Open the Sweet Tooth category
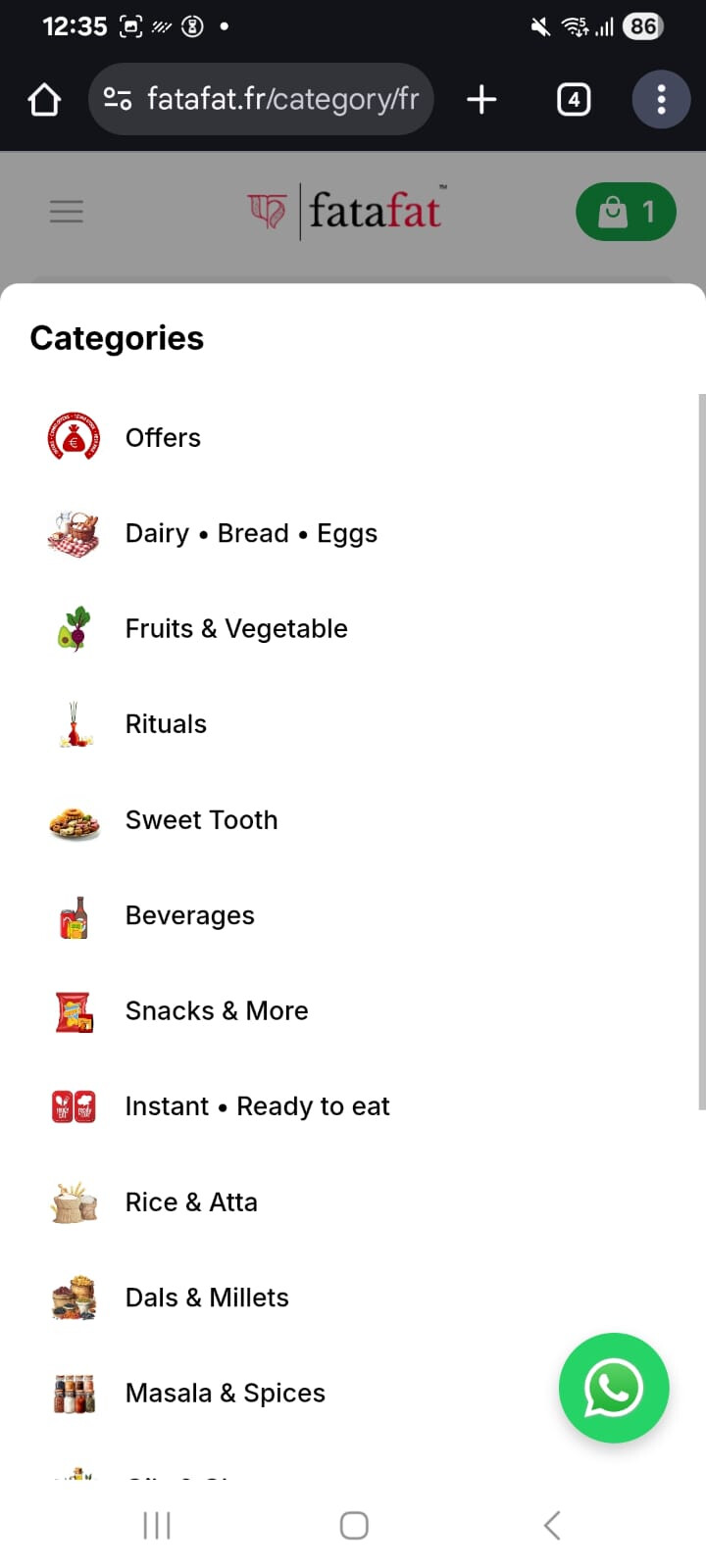This screenshot has height=1568, width=706. [x=201, y=820]
